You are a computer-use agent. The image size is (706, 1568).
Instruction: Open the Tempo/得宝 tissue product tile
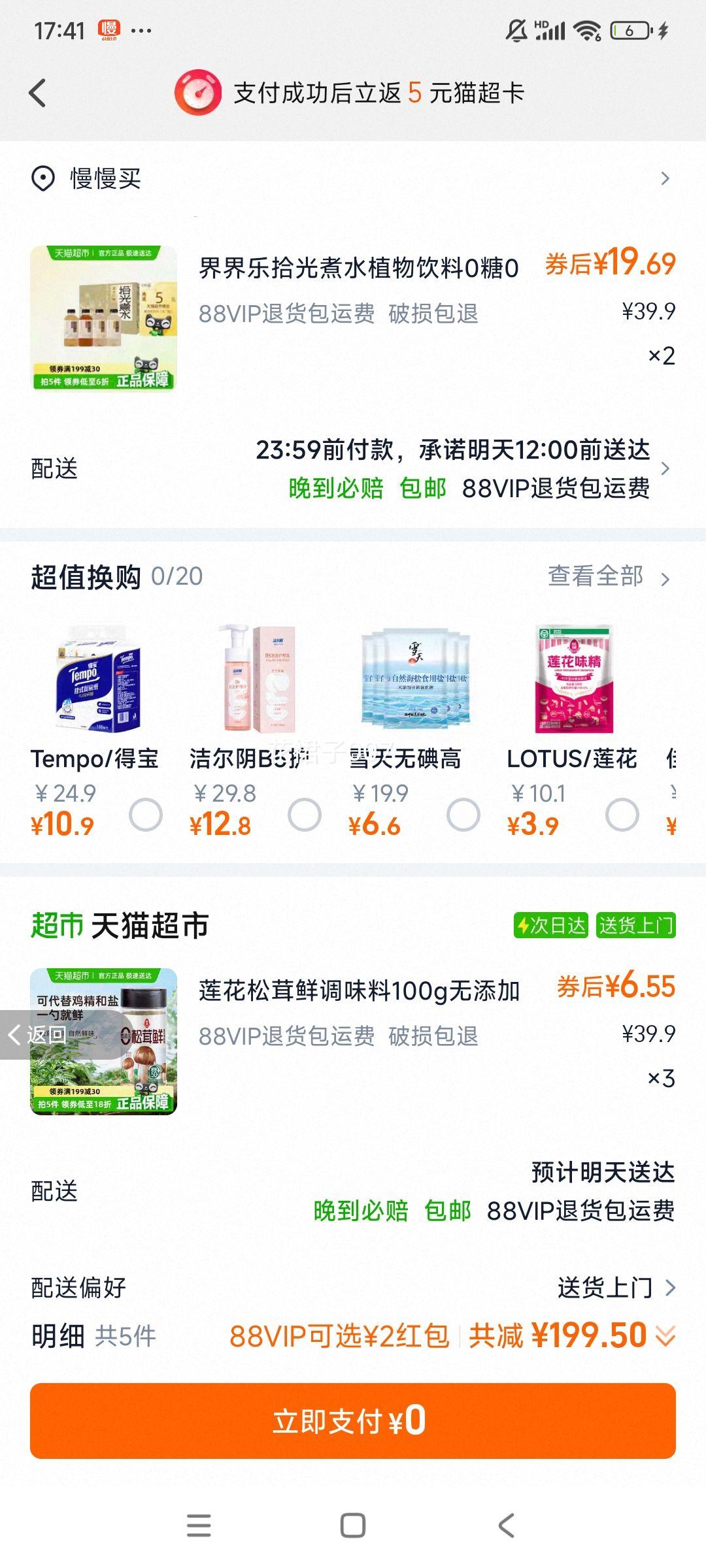point(98,679)
